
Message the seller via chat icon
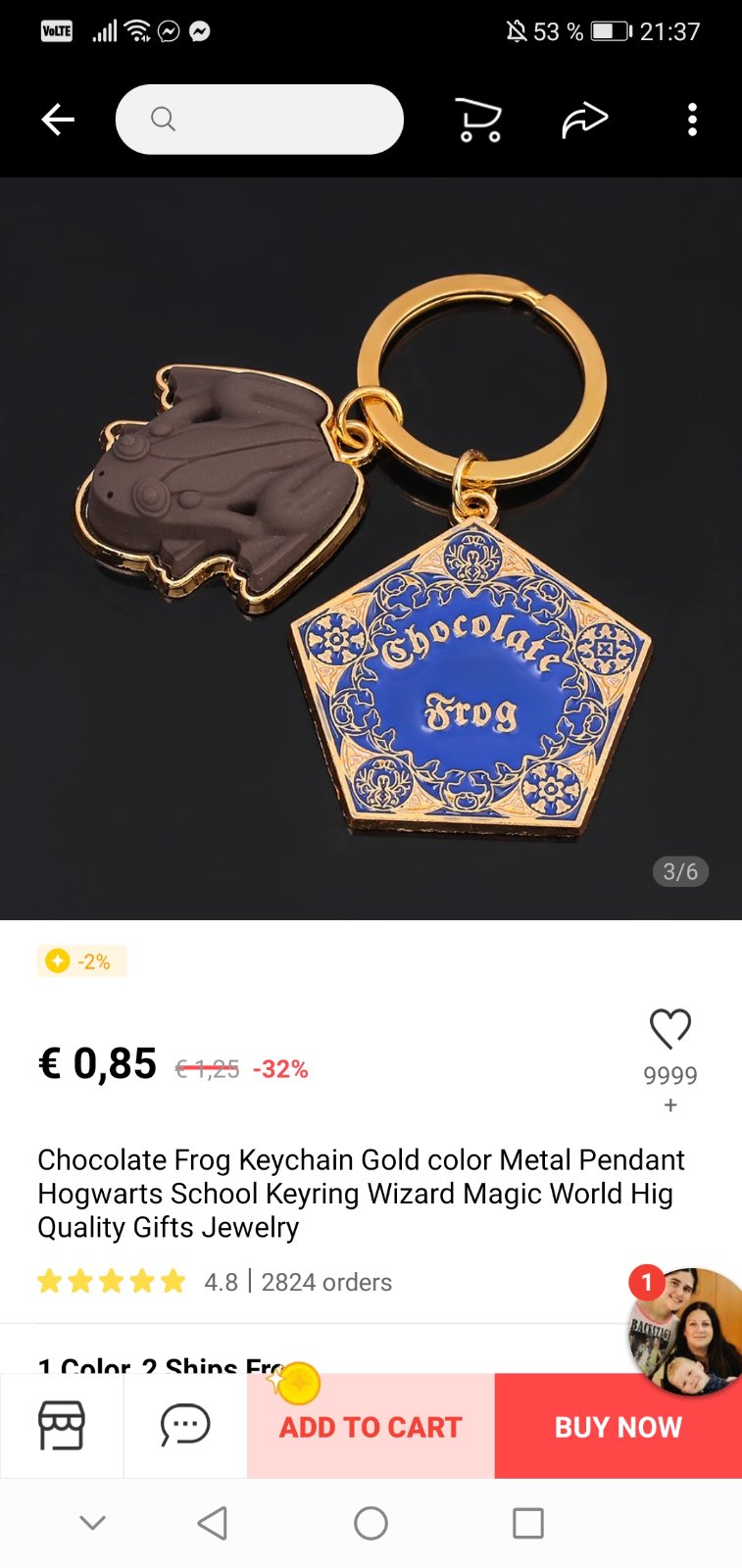185,1425
